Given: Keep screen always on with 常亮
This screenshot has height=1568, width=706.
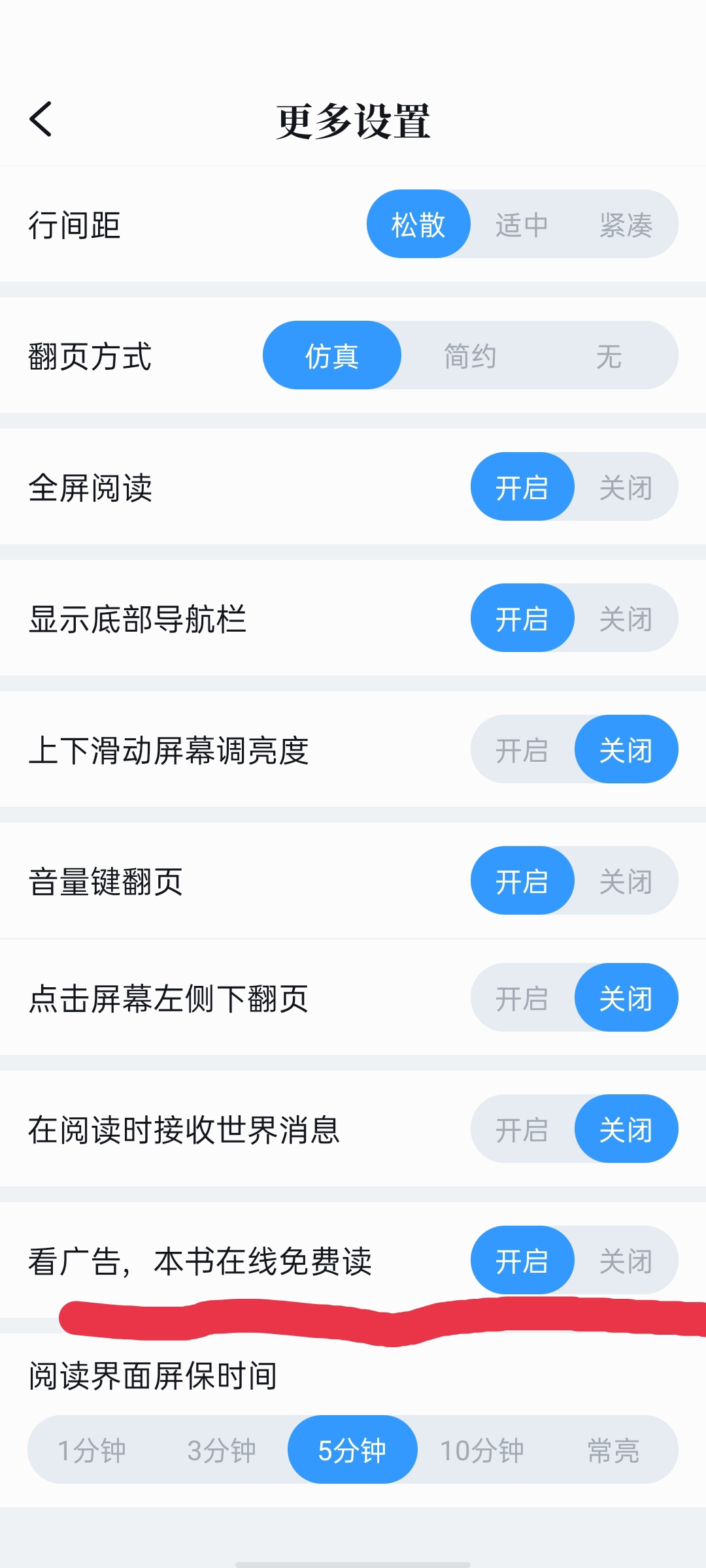Looking at the screenshot, I should pos(613,1450).
